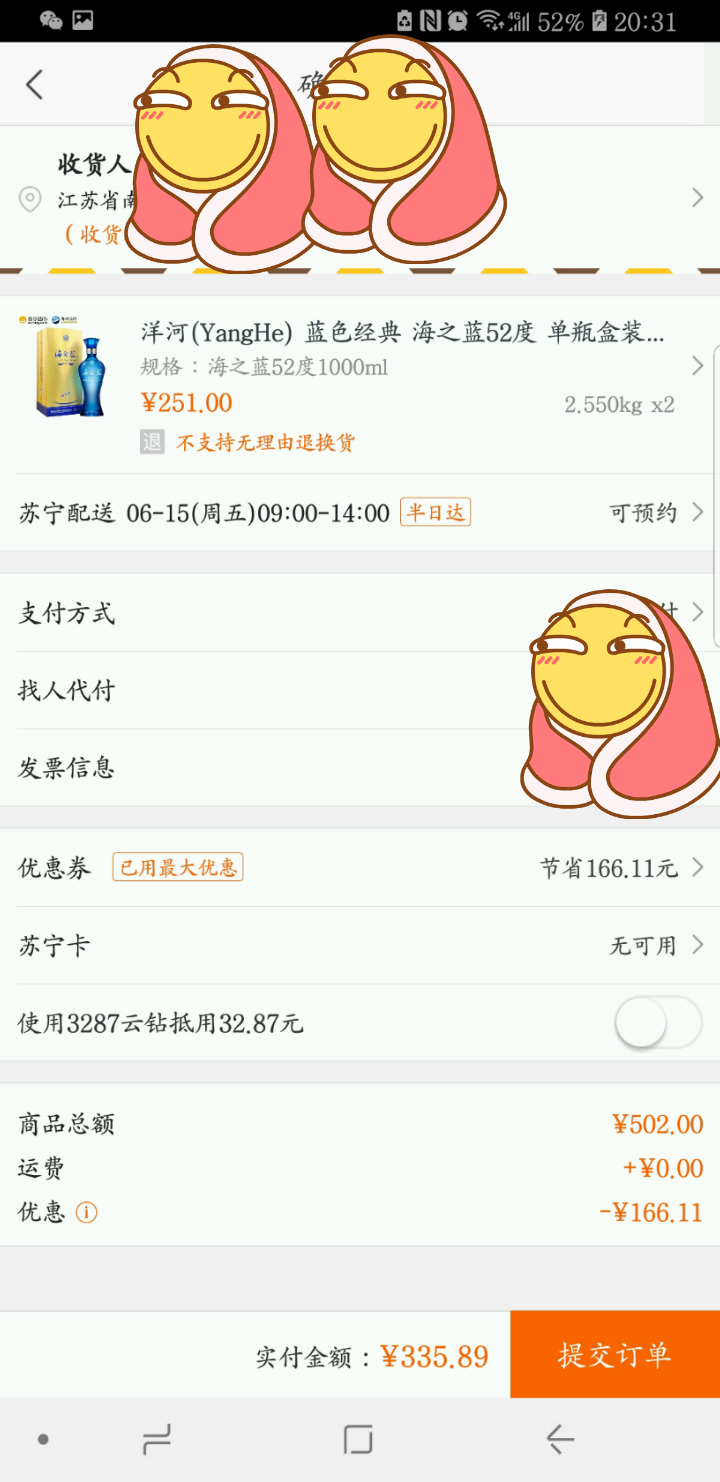This screenshot has width=720, height=1482.
Task: Open the system recent apps view
Action: [x=157, y=1440]
